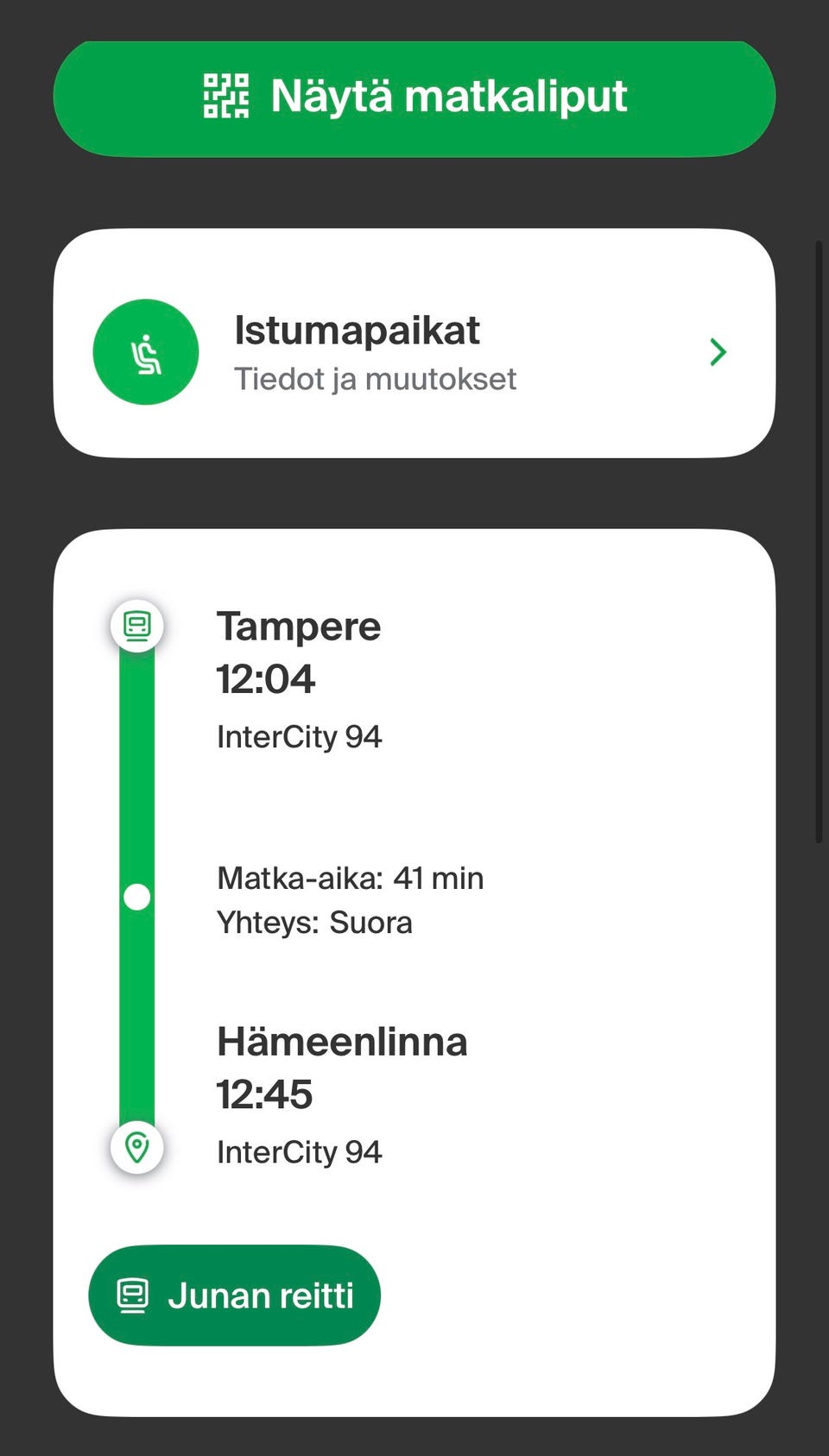View the Junan reitti train route
The height and width of the screenshot is (1456, 829).
tap(234, 1295)
